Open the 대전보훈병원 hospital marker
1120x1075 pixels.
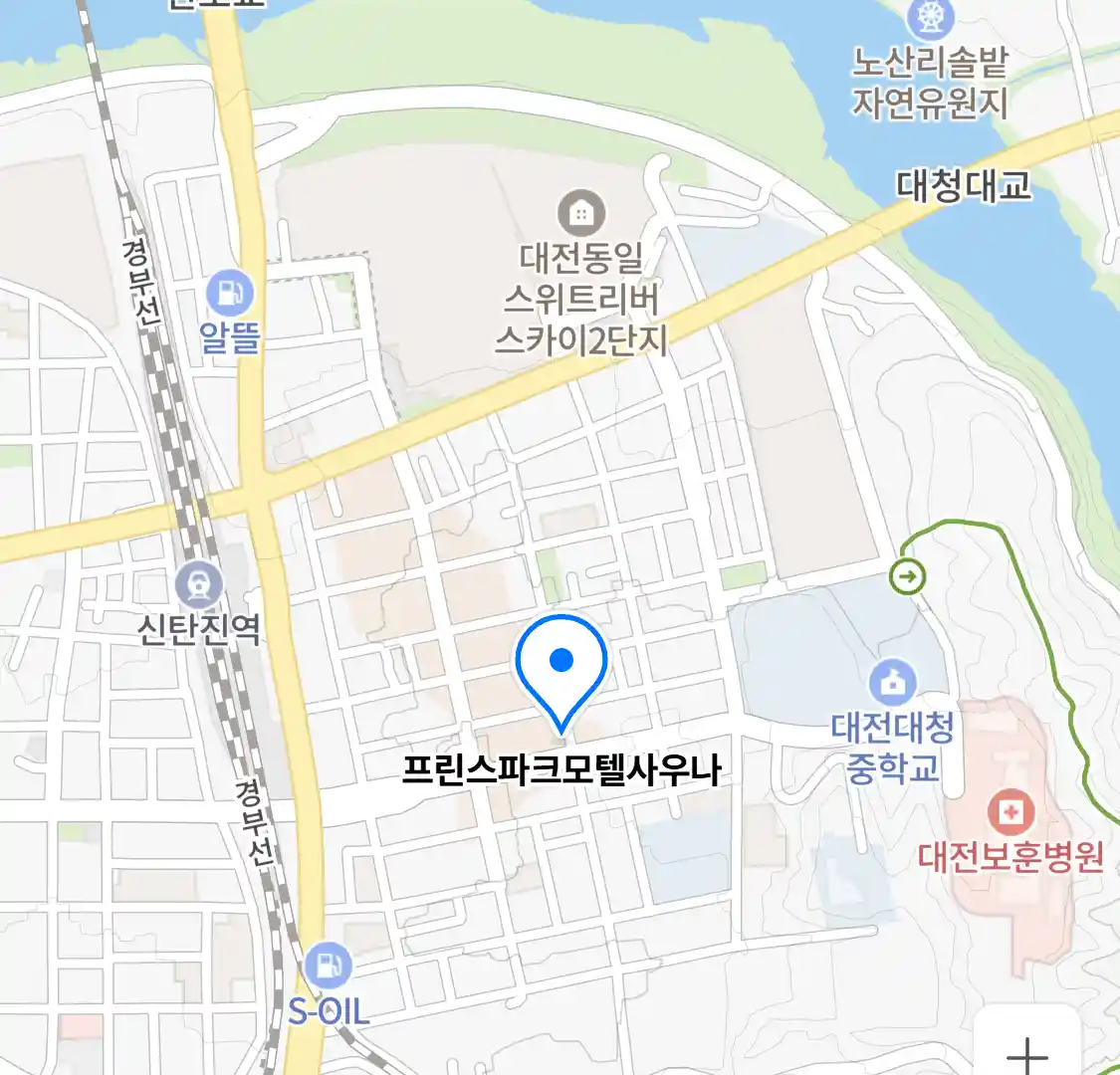[1011, 813]
